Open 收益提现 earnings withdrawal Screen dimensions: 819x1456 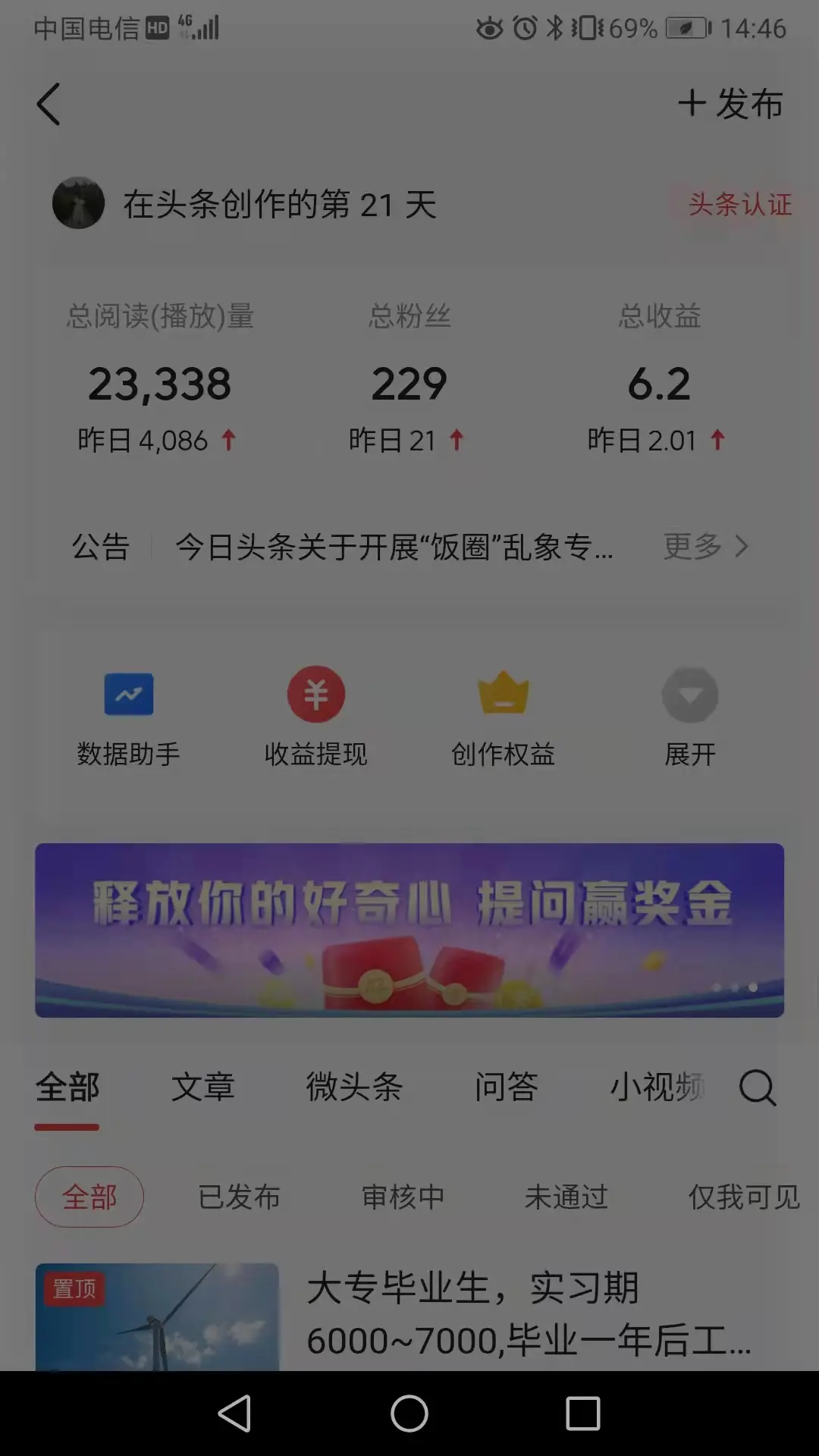(x=315, y=717)
